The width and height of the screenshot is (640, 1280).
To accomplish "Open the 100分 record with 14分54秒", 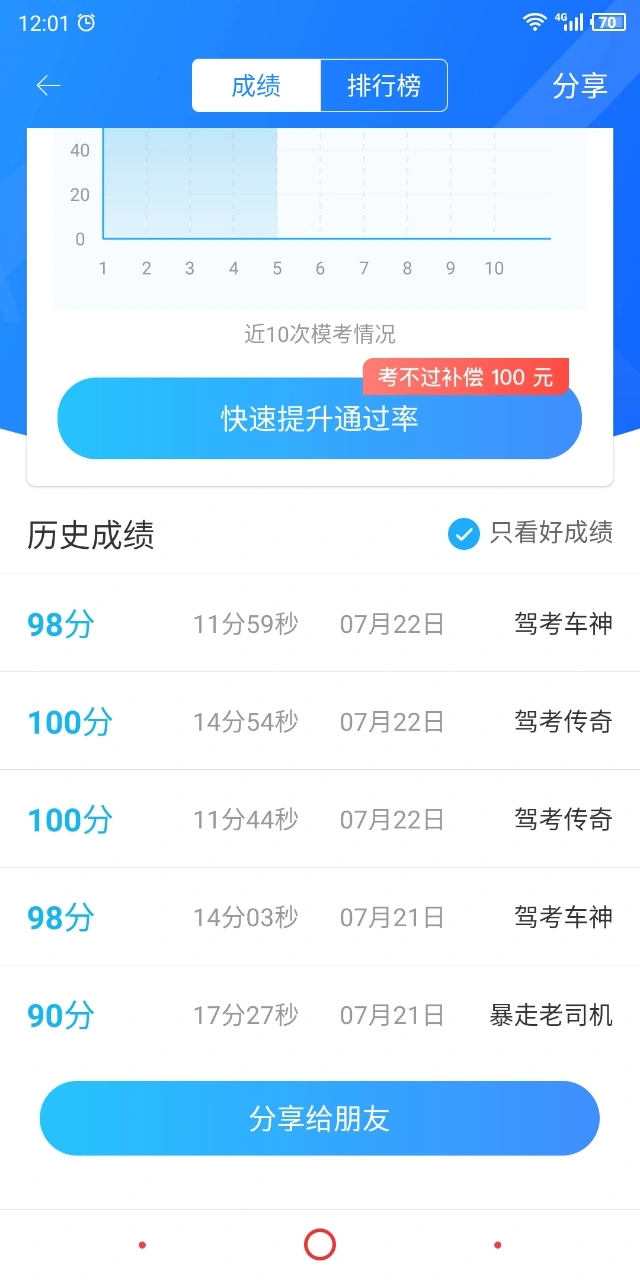I will [x=320, y=721].
